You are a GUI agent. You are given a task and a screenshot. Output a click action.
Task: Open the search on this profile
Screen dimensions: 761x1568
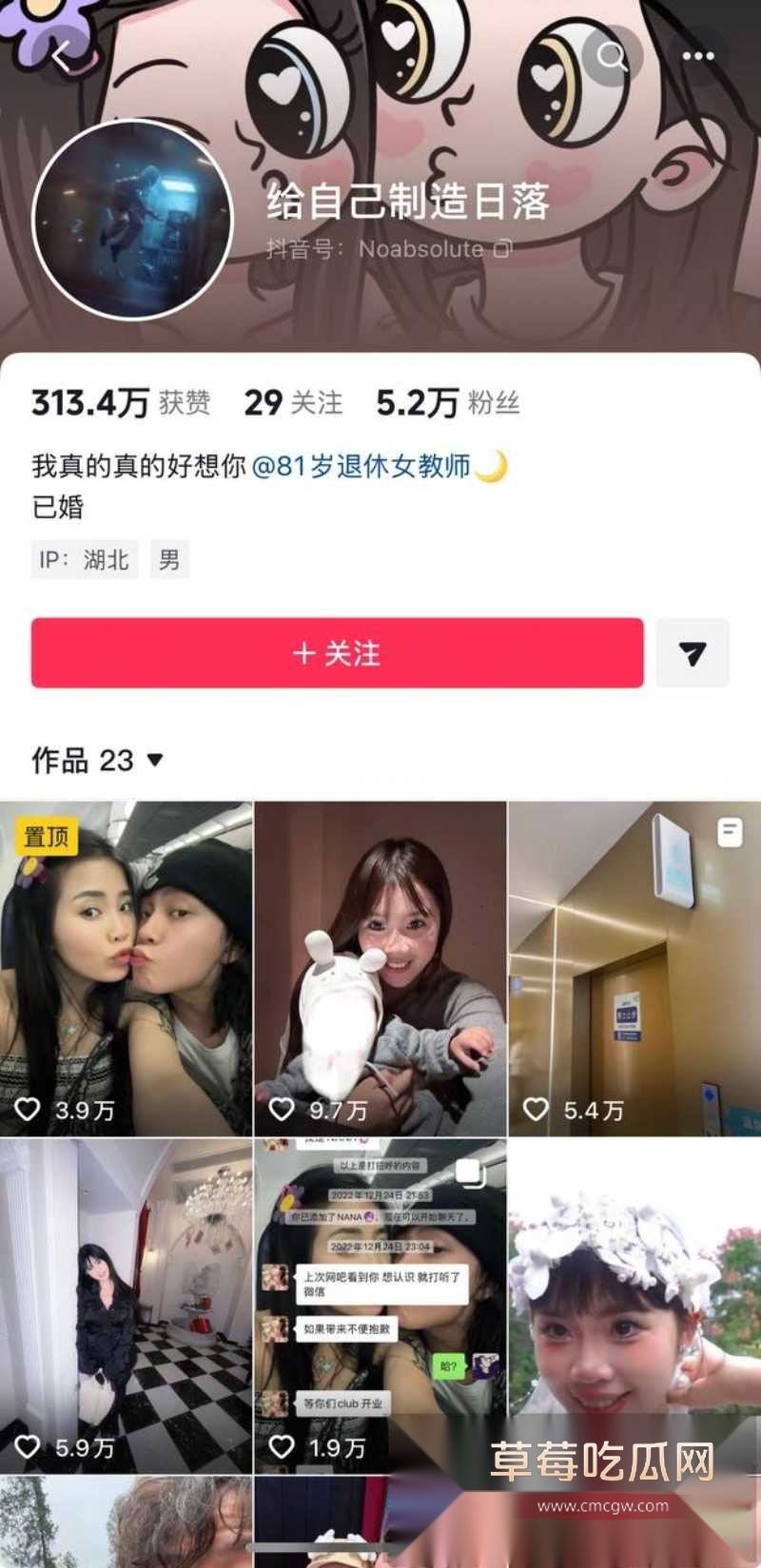(613, 55)
